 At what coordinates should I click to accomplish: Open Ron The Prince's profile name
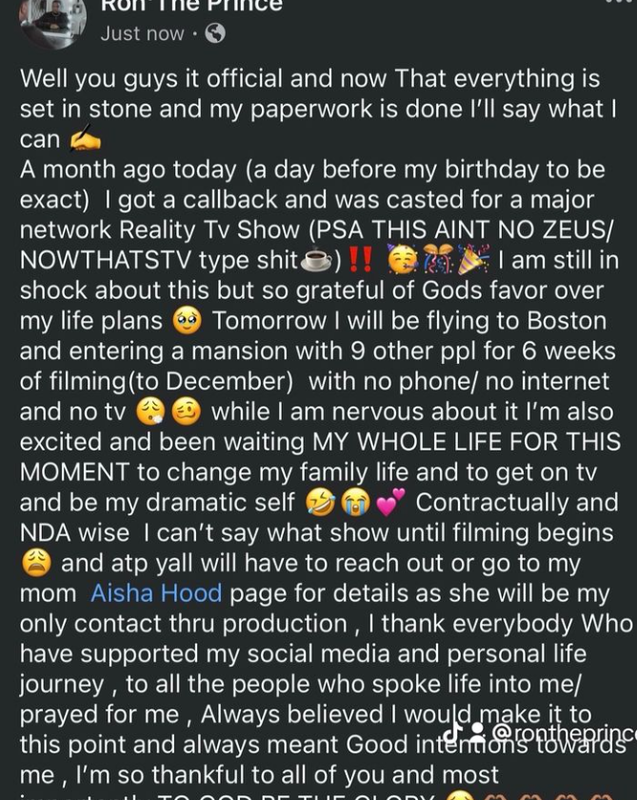click(191, 7)
